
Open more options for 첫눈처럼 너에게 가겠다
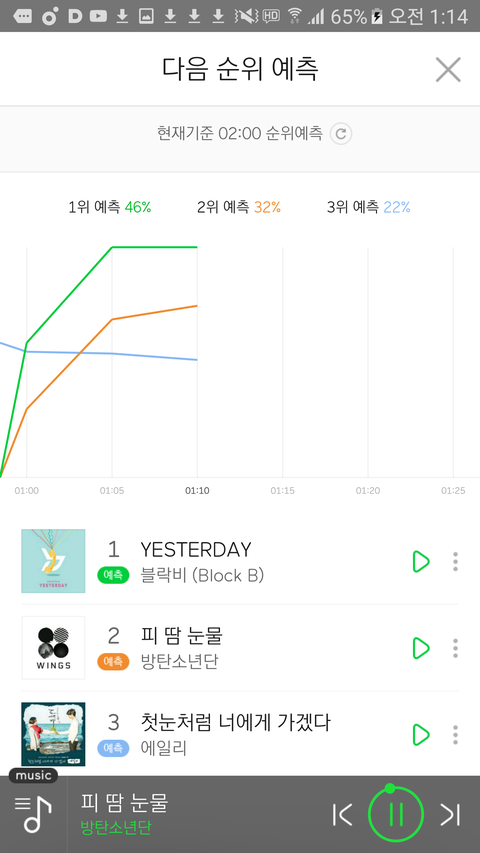pos(456,734)
